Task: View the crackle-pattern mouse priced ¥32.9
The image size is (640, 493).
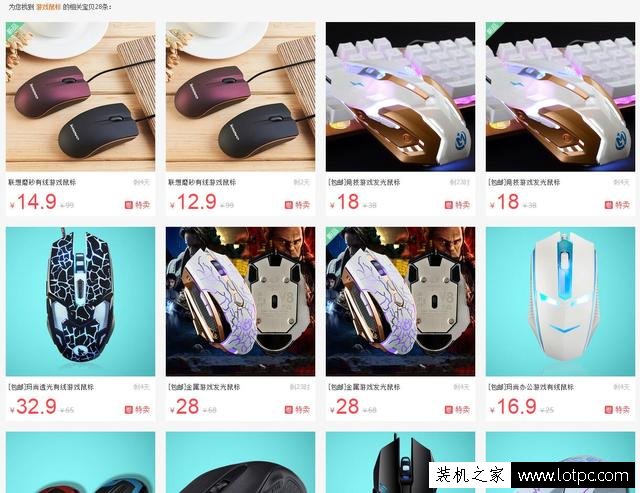Action: 80,301
